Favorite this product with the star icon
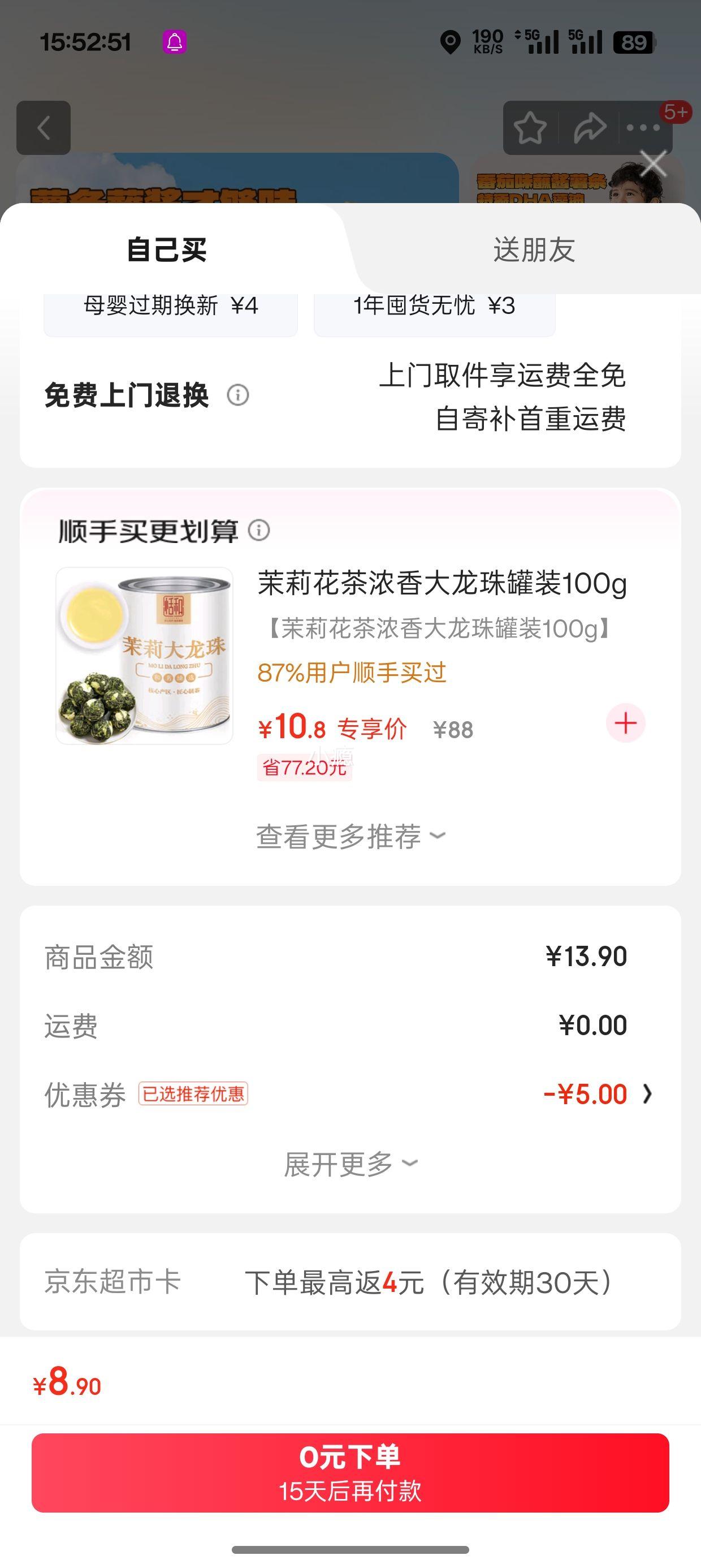The image size is (701, 1568). (x=529, y=128)
